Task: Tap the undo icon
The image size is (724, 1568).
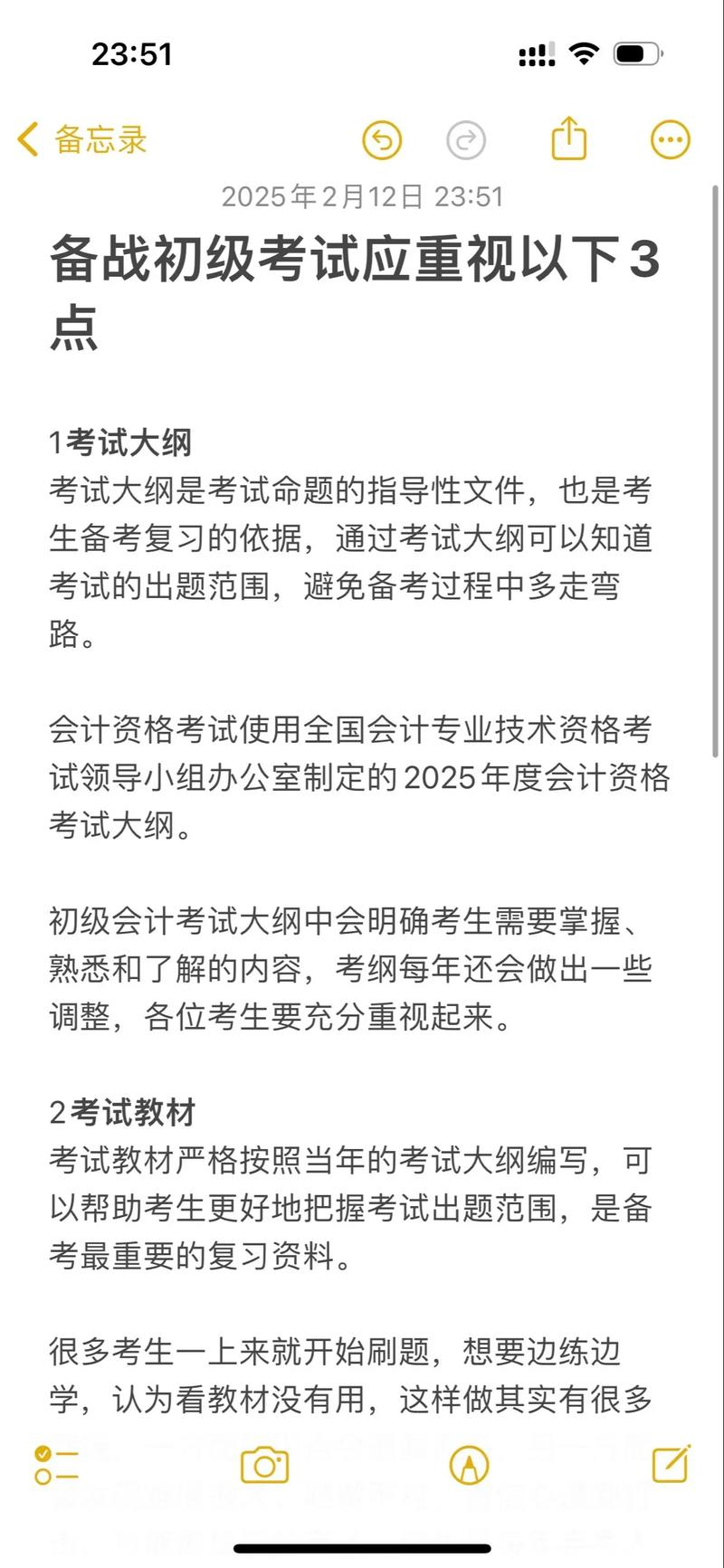Action: pos(381,141)
